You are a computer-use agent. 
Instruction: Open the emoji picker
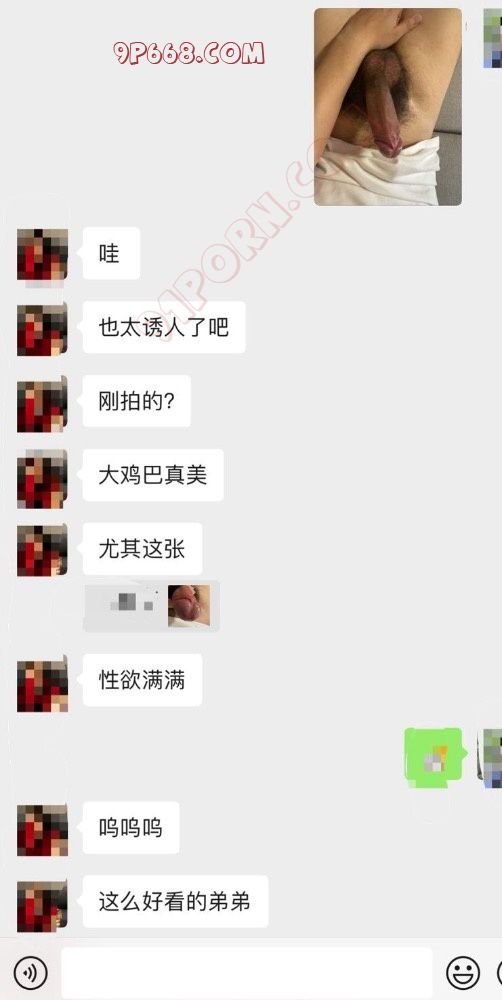tap(463, 973)
